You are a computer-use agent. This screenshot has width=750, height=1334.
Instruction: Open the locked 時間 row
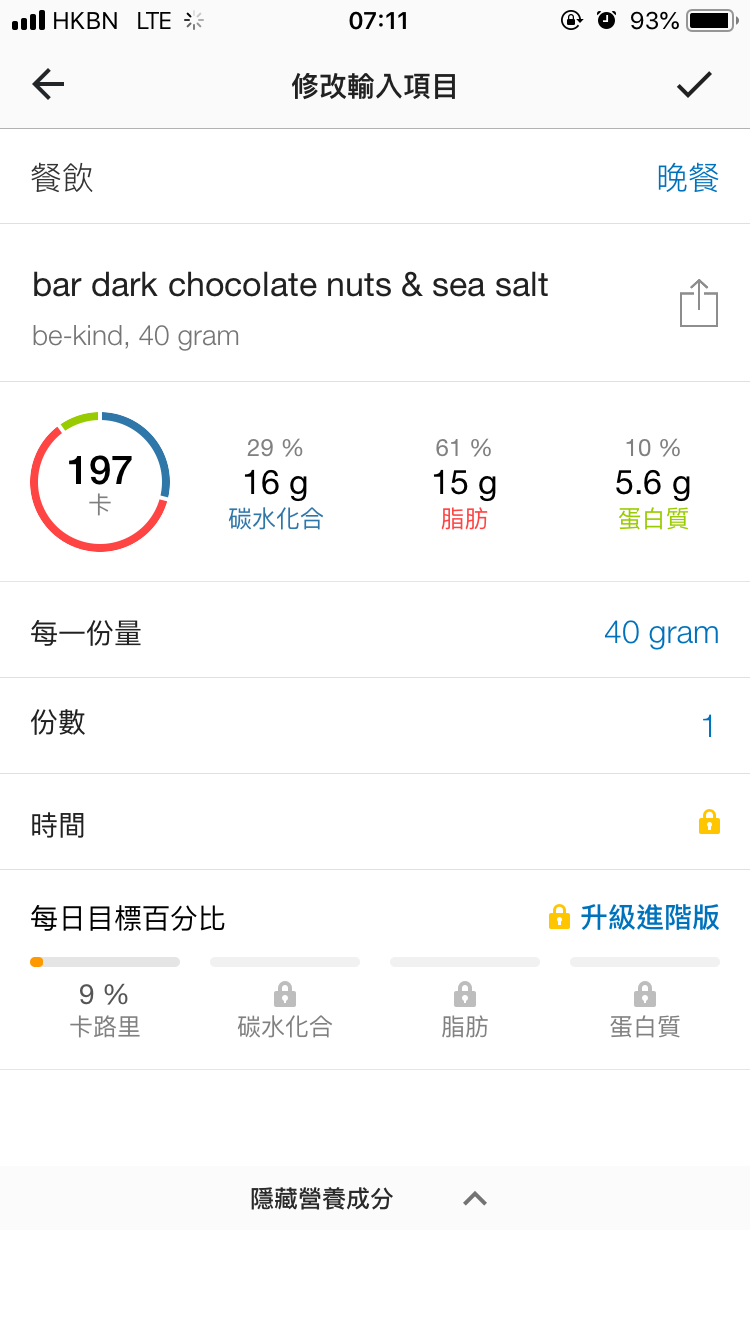(375, 822)
